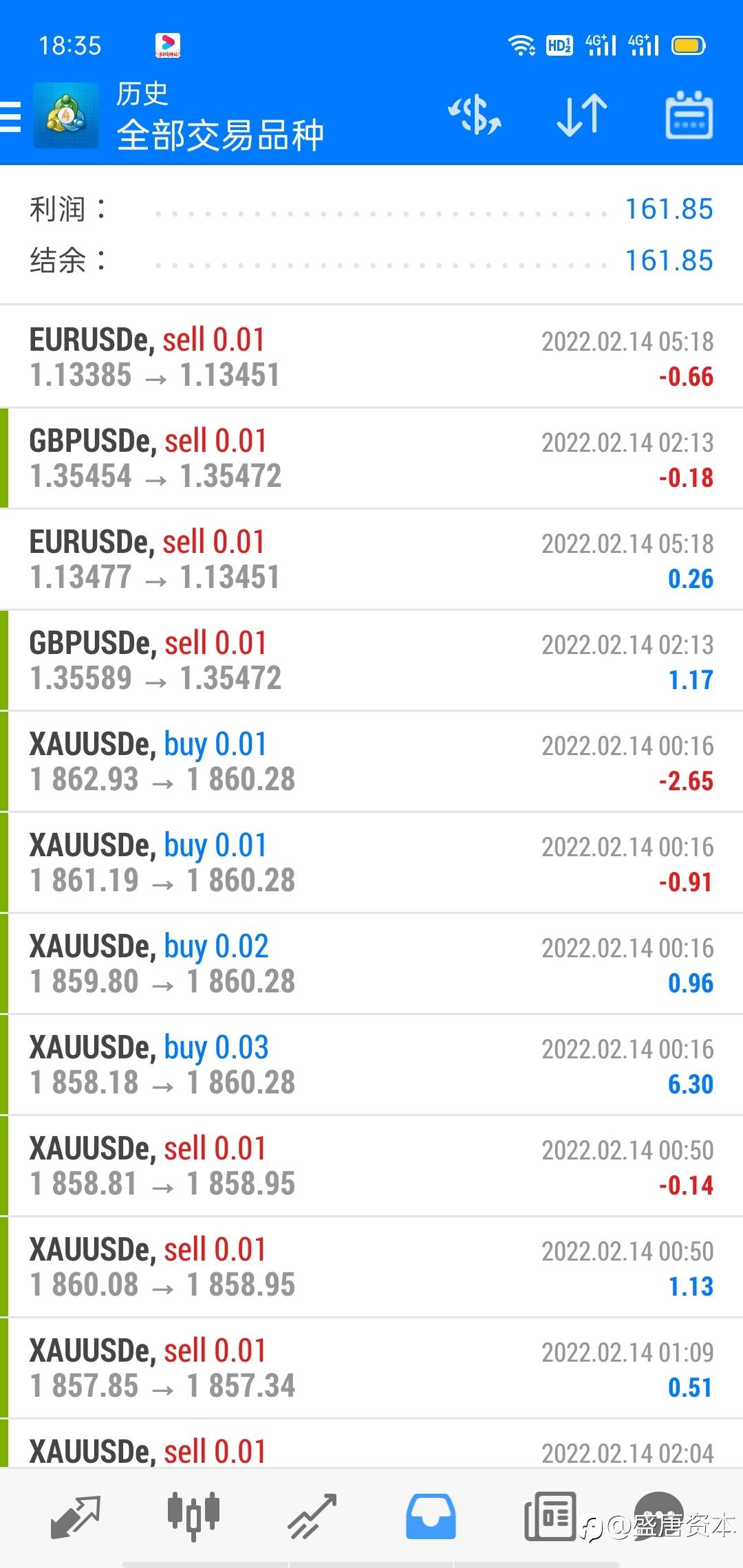Open XAUUSDe sell trade at 1 860.08

[371, 1267]
